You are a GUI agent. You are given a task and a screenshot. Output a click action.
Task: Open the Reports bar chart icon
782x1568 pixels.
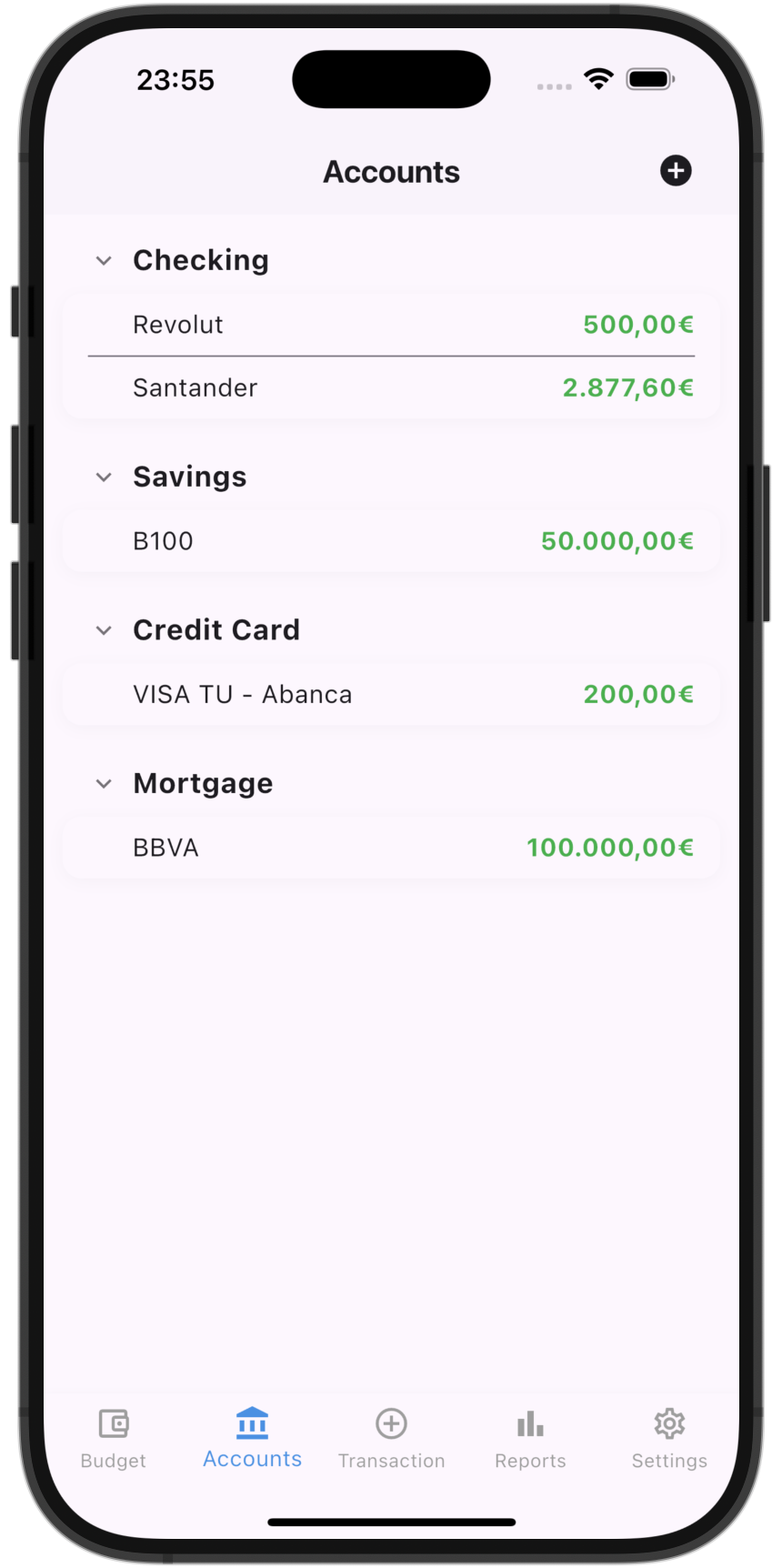(x=530, y=1423)
